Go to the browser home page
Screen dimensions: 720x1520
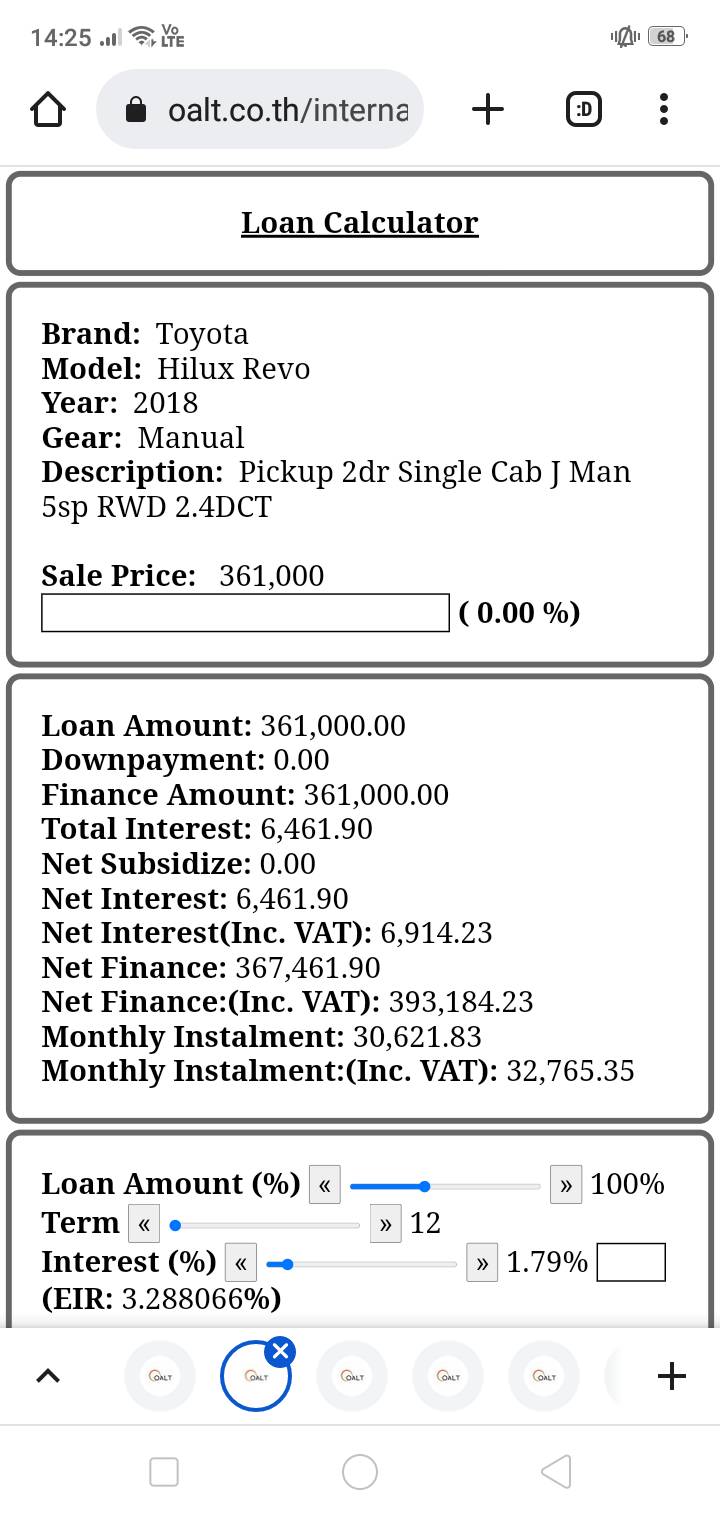(x=48, y=109)
